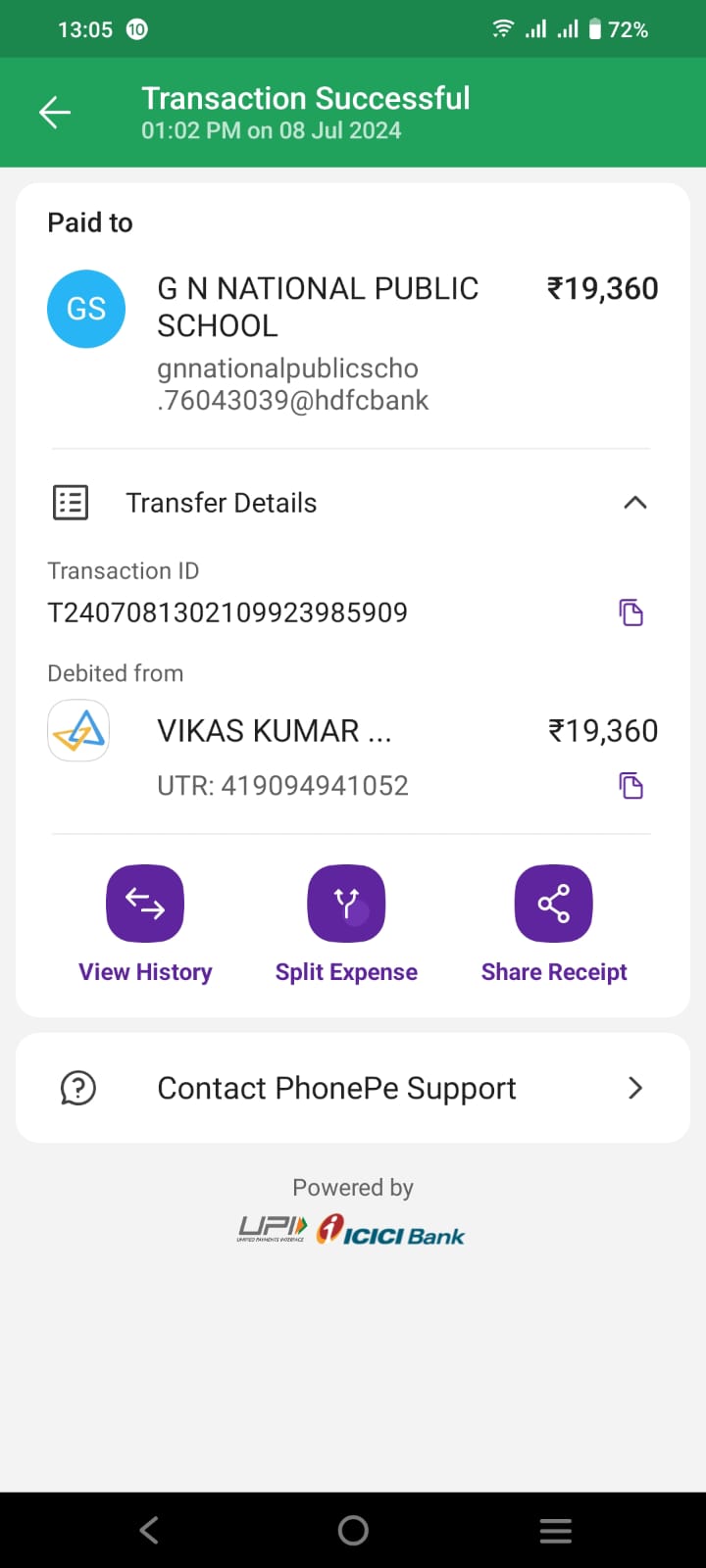This screenshot has height=1568, width=706.
Task: Share Receipt of this payment
Action: (x=554, y=925)
